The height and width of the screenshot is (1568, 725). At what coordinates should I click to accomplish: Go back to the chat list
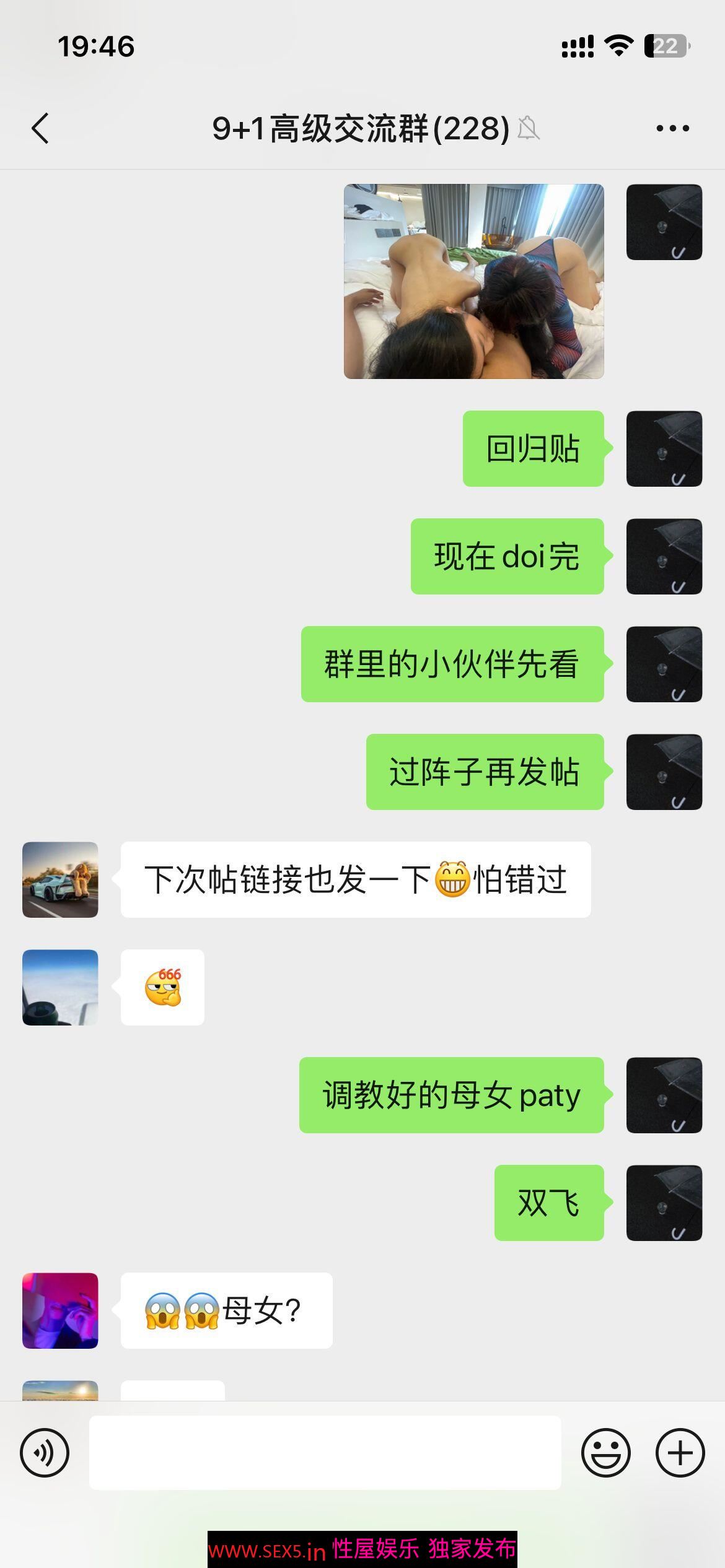point(40,129)
